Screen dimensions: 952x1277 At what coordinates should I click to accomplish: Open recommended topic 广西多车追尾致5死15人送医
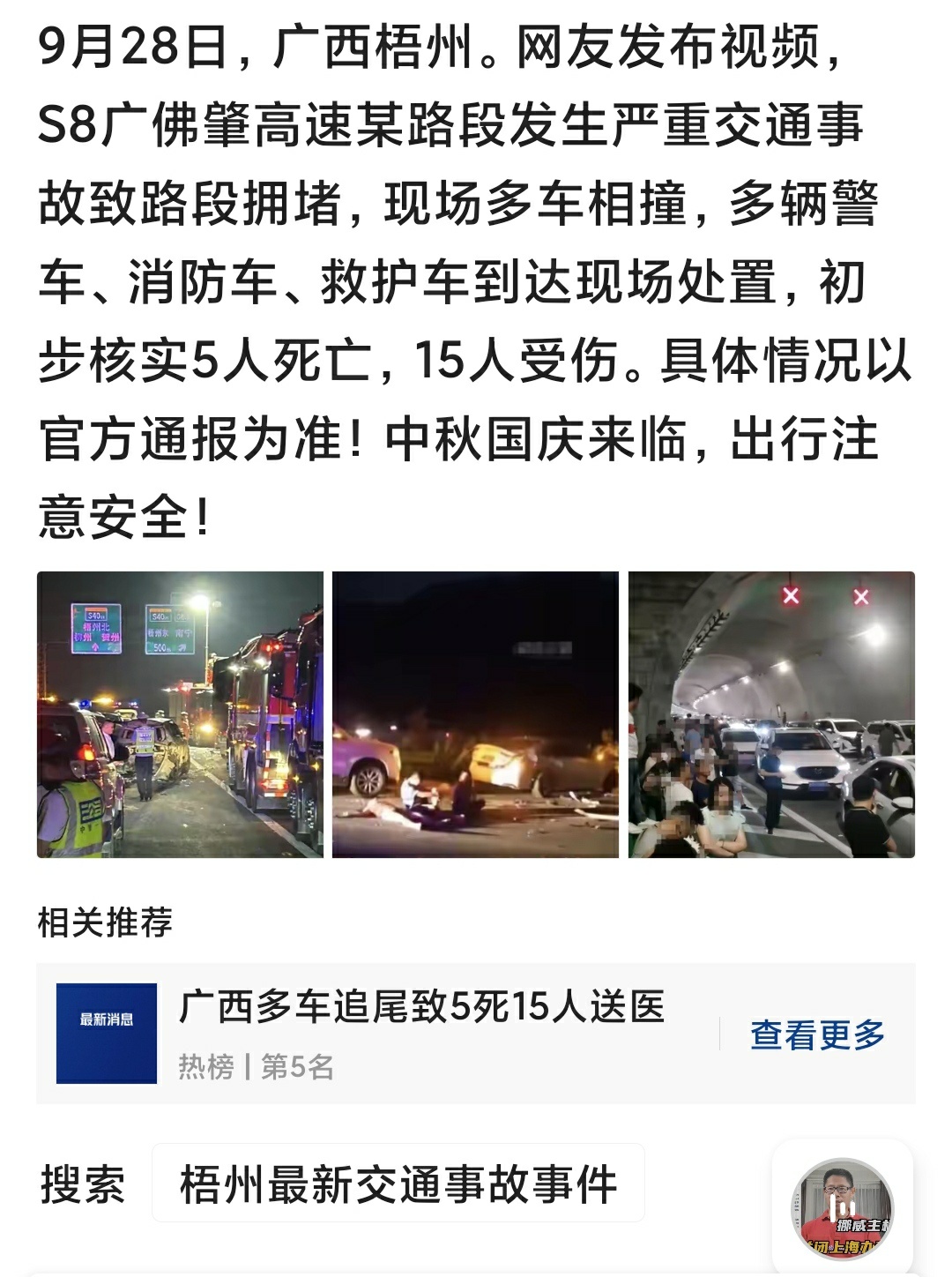click(x=421, y=1007)
